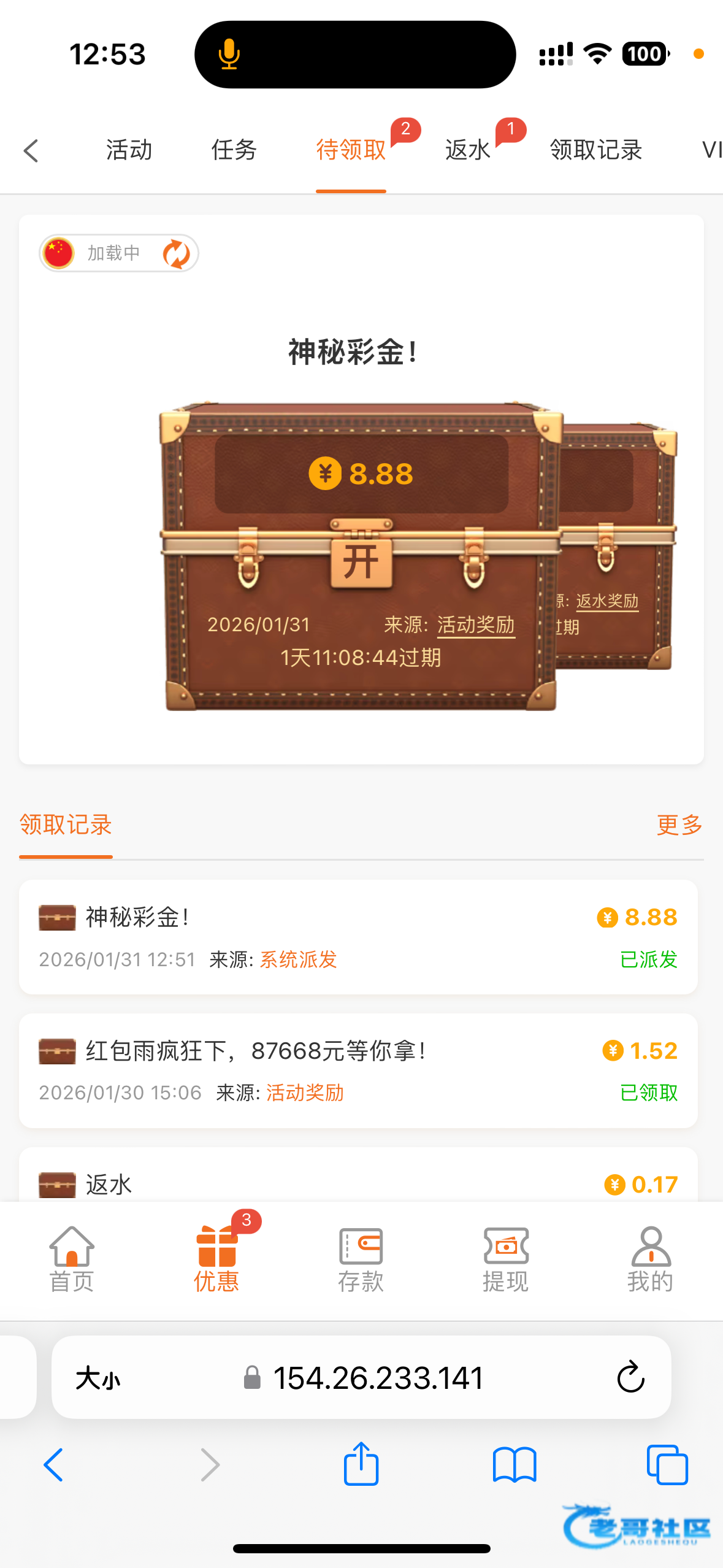Open the 8.88 treasure chest with 开
Image resolution: width=723 pixels, height=1568 pixels.
click(361, 562)
